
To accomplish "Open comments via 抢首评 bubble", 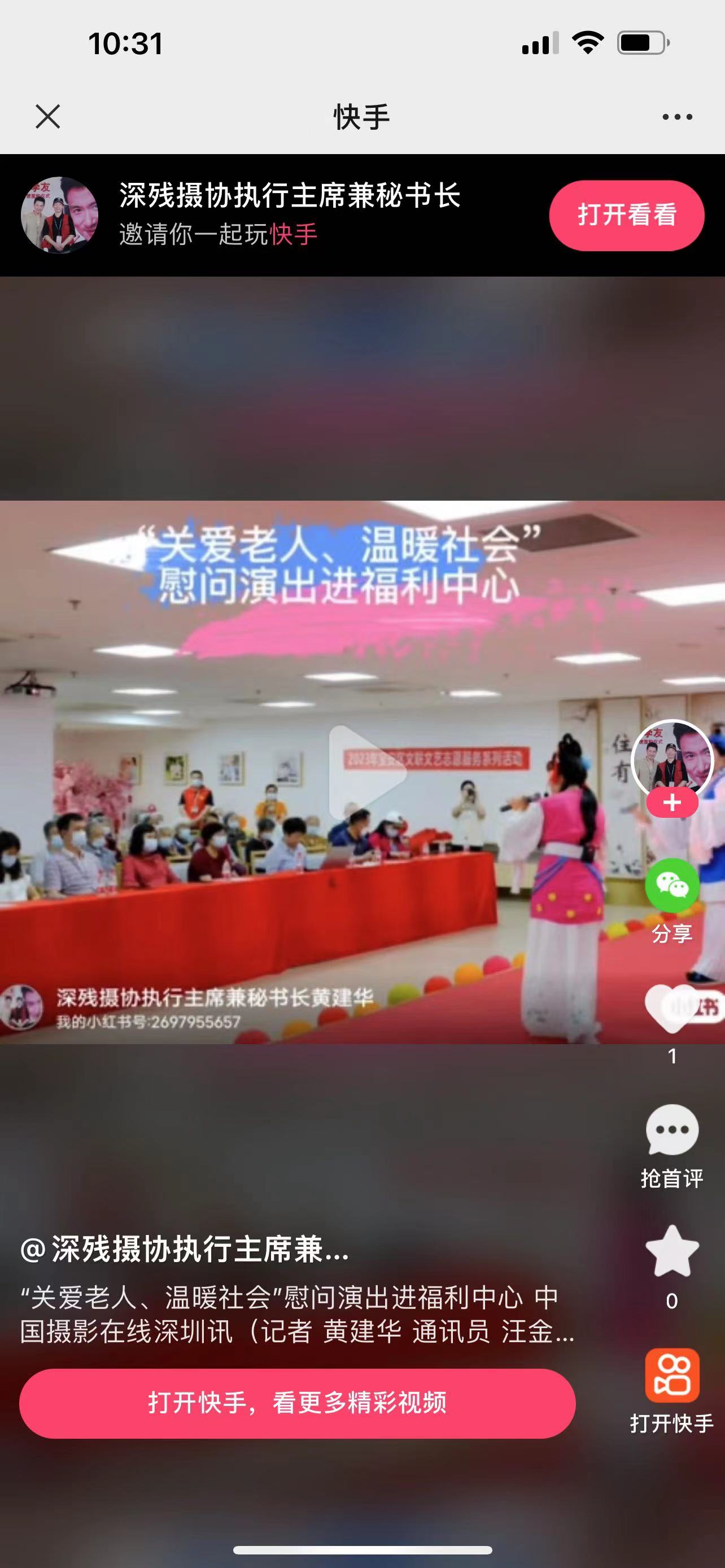I will point(671,1130).
